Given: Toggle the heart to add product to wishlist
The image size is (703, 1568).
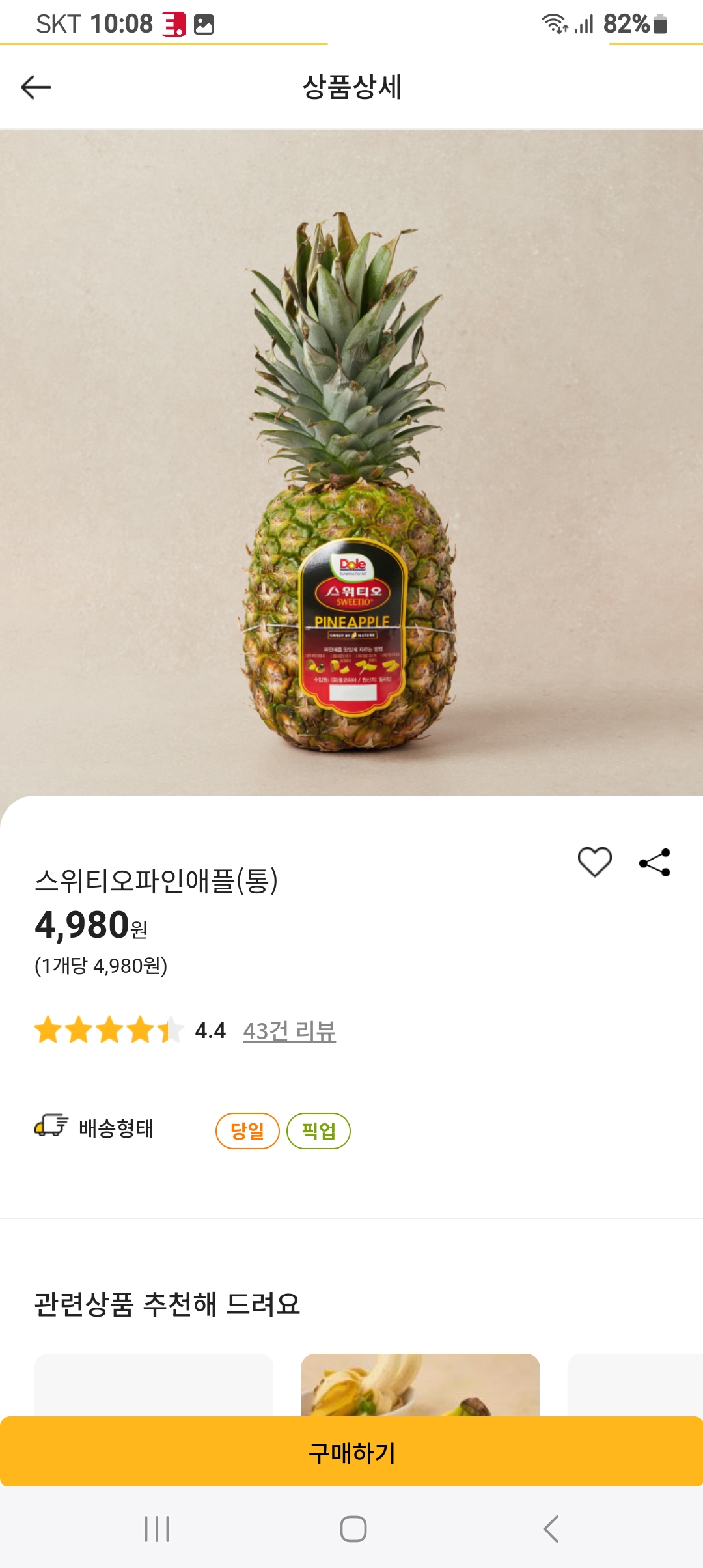Looking at the screenshot, I should pos(594,861).
